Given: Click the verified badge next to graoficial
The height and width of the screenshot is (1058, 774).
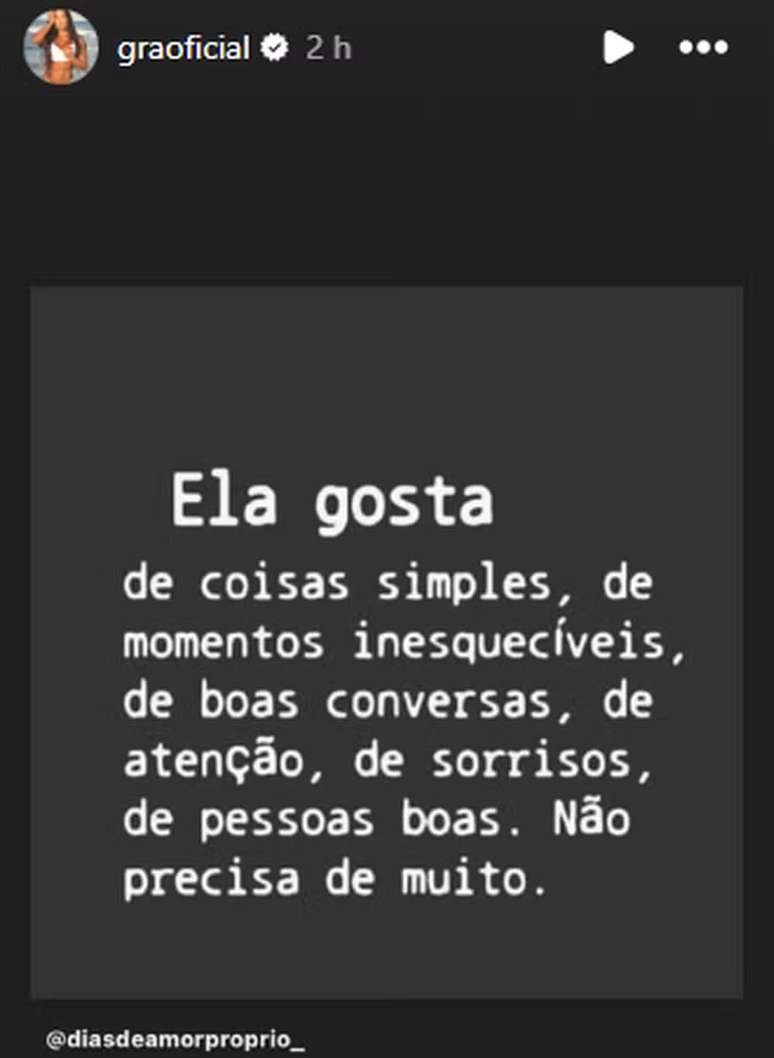Looking at the screenshot, I should tap(274, 45).
